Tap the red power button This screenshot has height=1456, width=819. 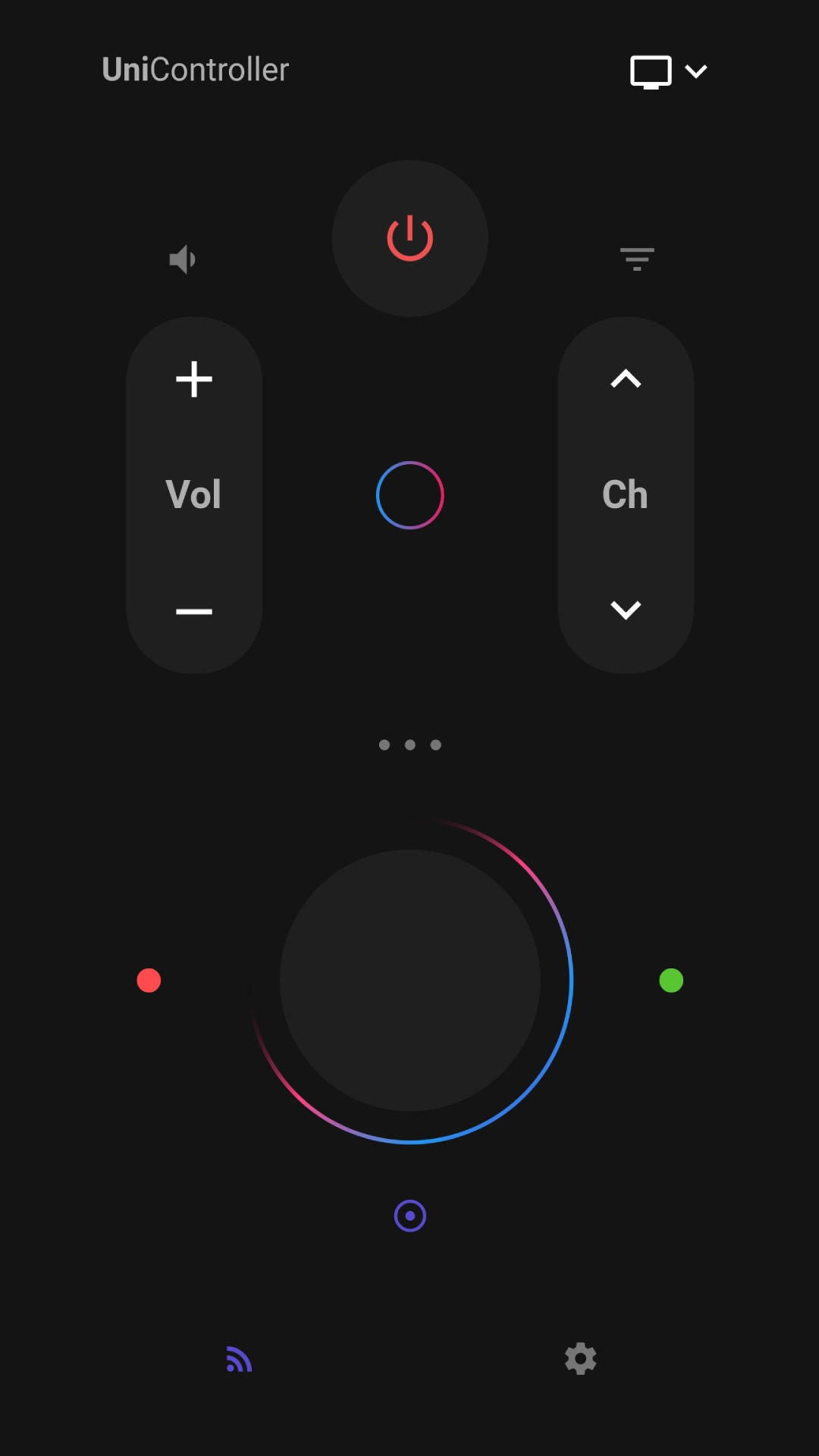409,238
